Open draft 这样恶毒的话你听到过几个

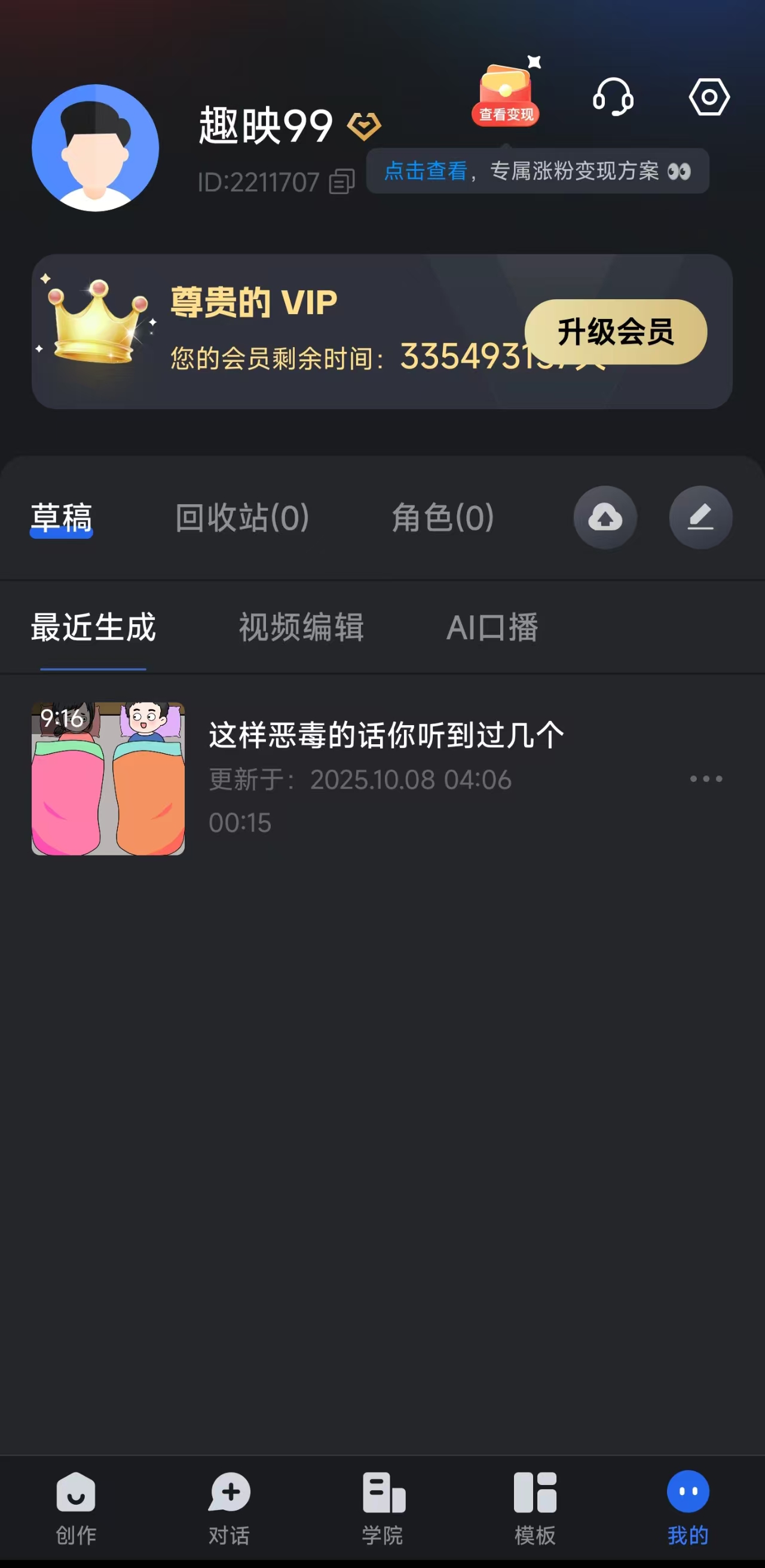(x=385, y=735)
